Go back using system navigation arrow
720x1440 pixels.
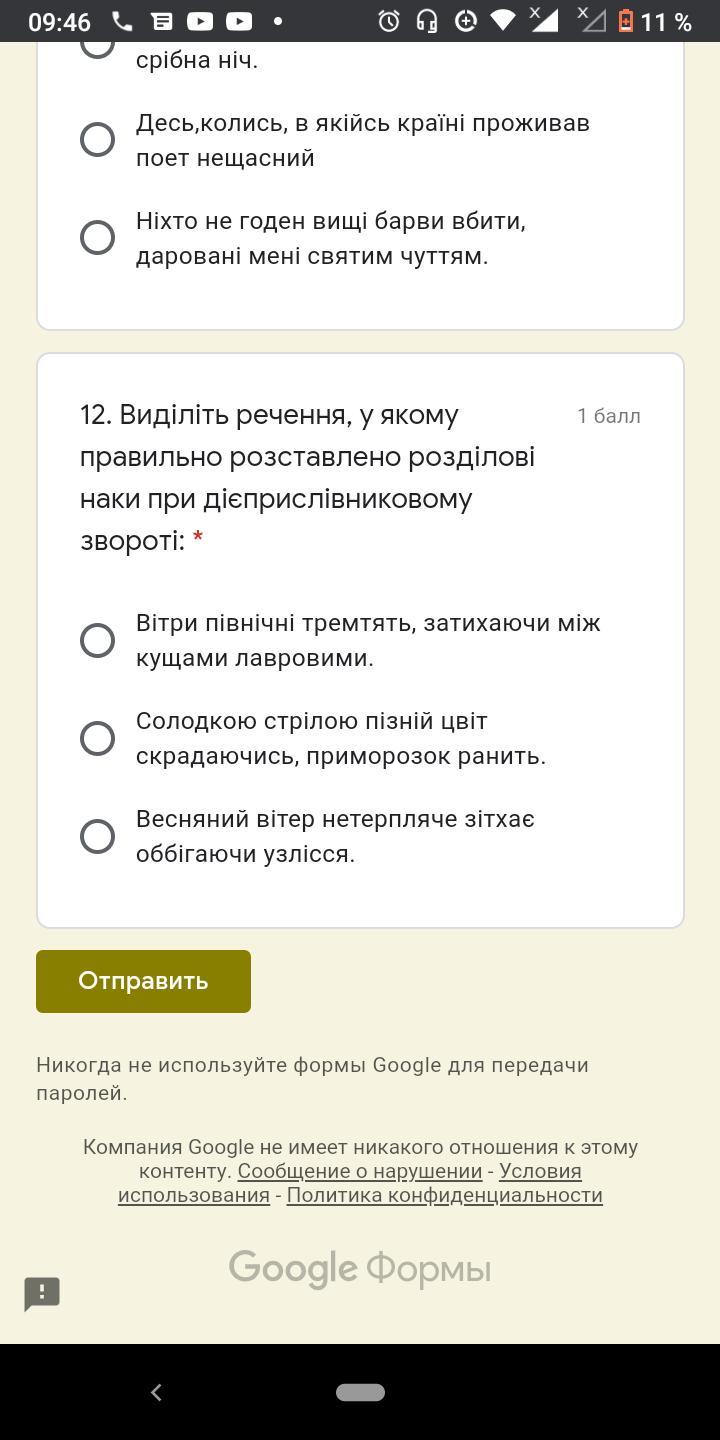[x=156, y=1392]
